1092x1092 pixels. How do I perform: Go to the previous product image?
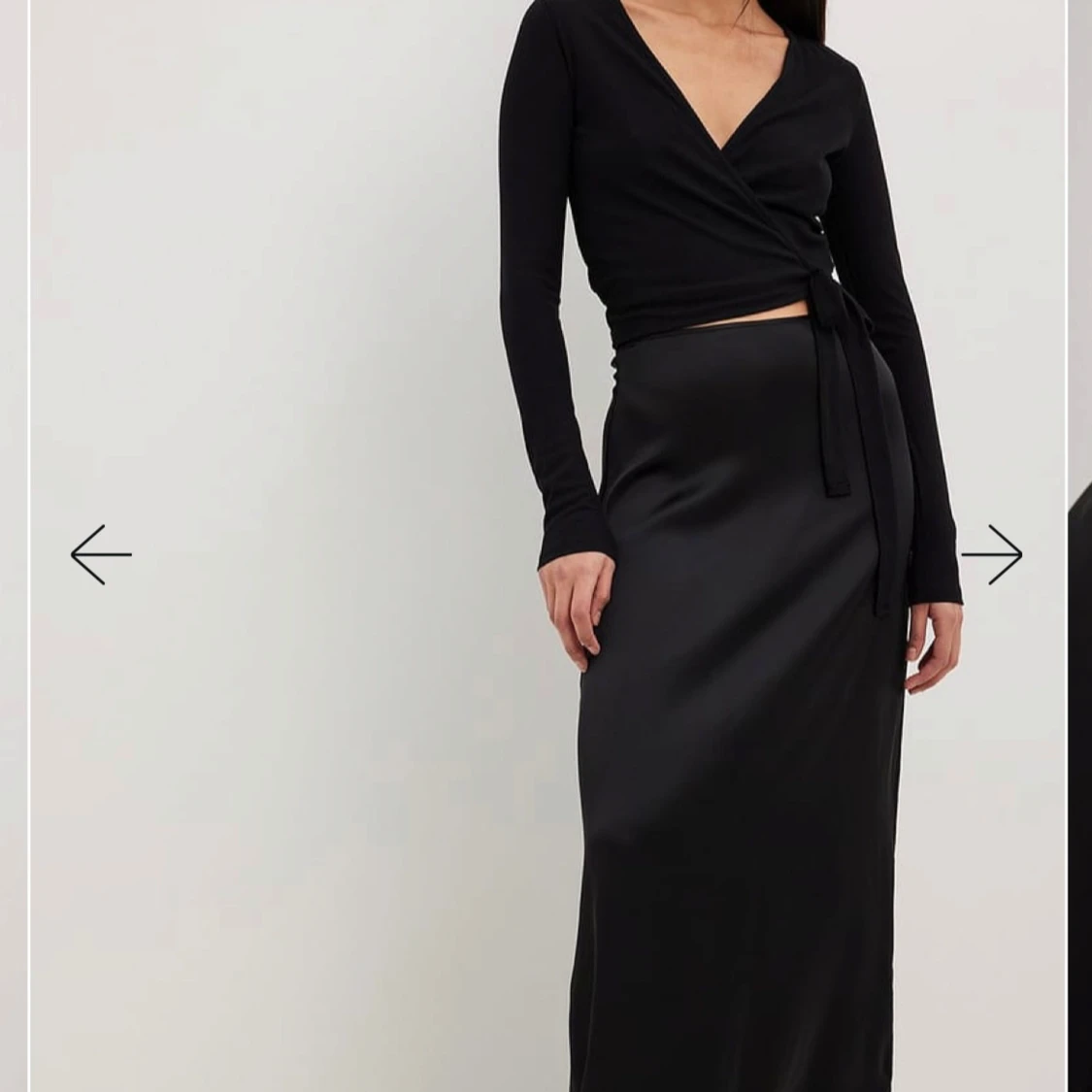(101, 555)
